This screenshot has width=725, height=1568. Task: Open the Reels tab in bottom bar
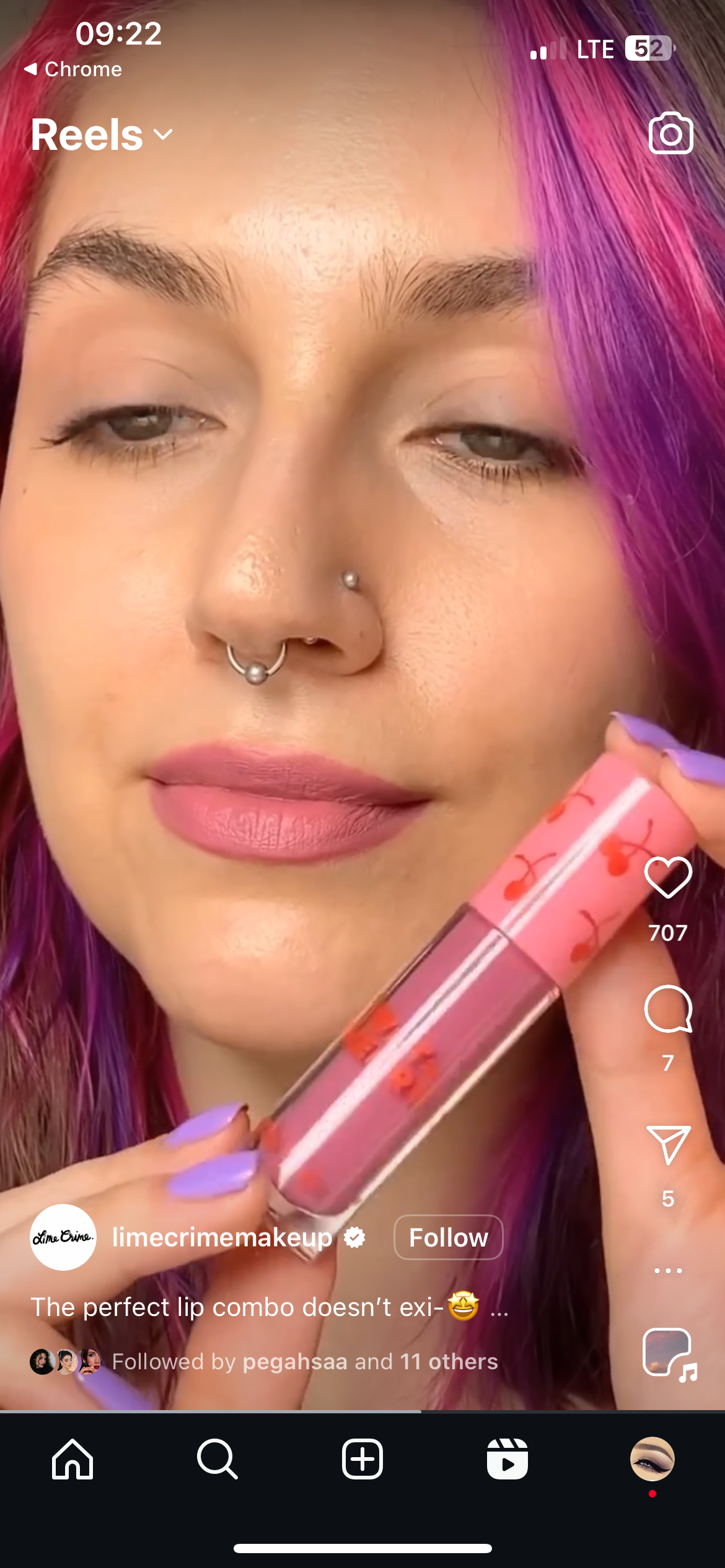coord(507,1459)
